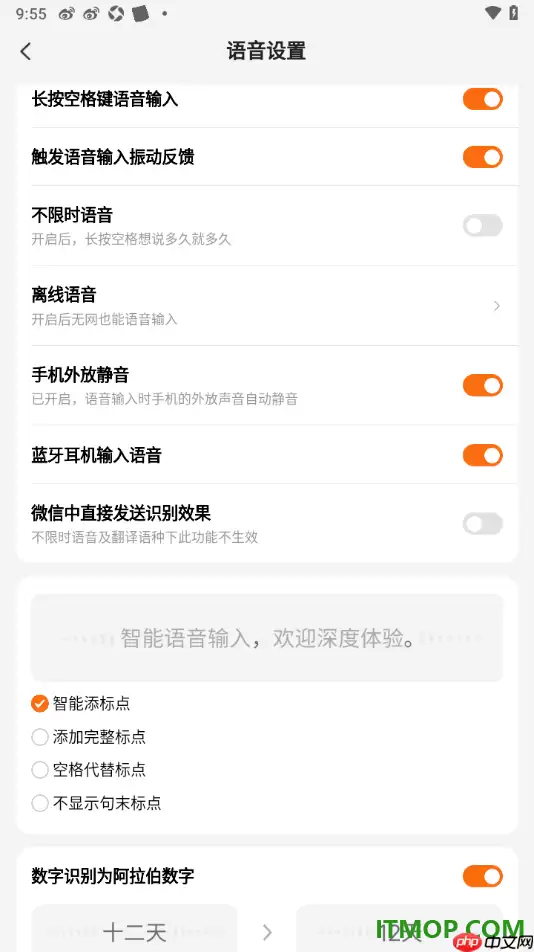
Task: Turn off 长按空格键语音输入 switch
Action: pos(483,99)
